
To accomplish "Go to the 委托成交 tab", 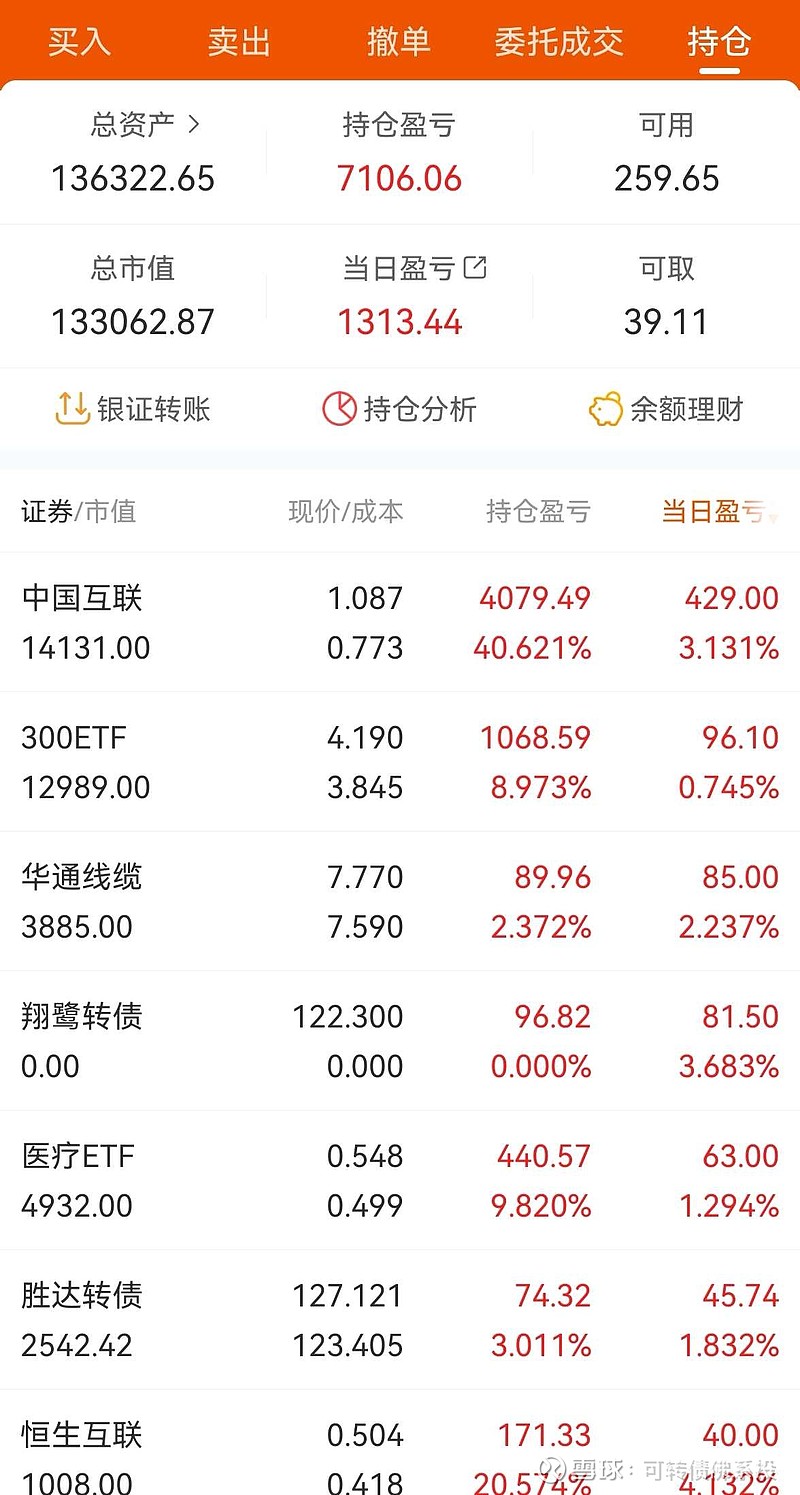I will (558, 42).
